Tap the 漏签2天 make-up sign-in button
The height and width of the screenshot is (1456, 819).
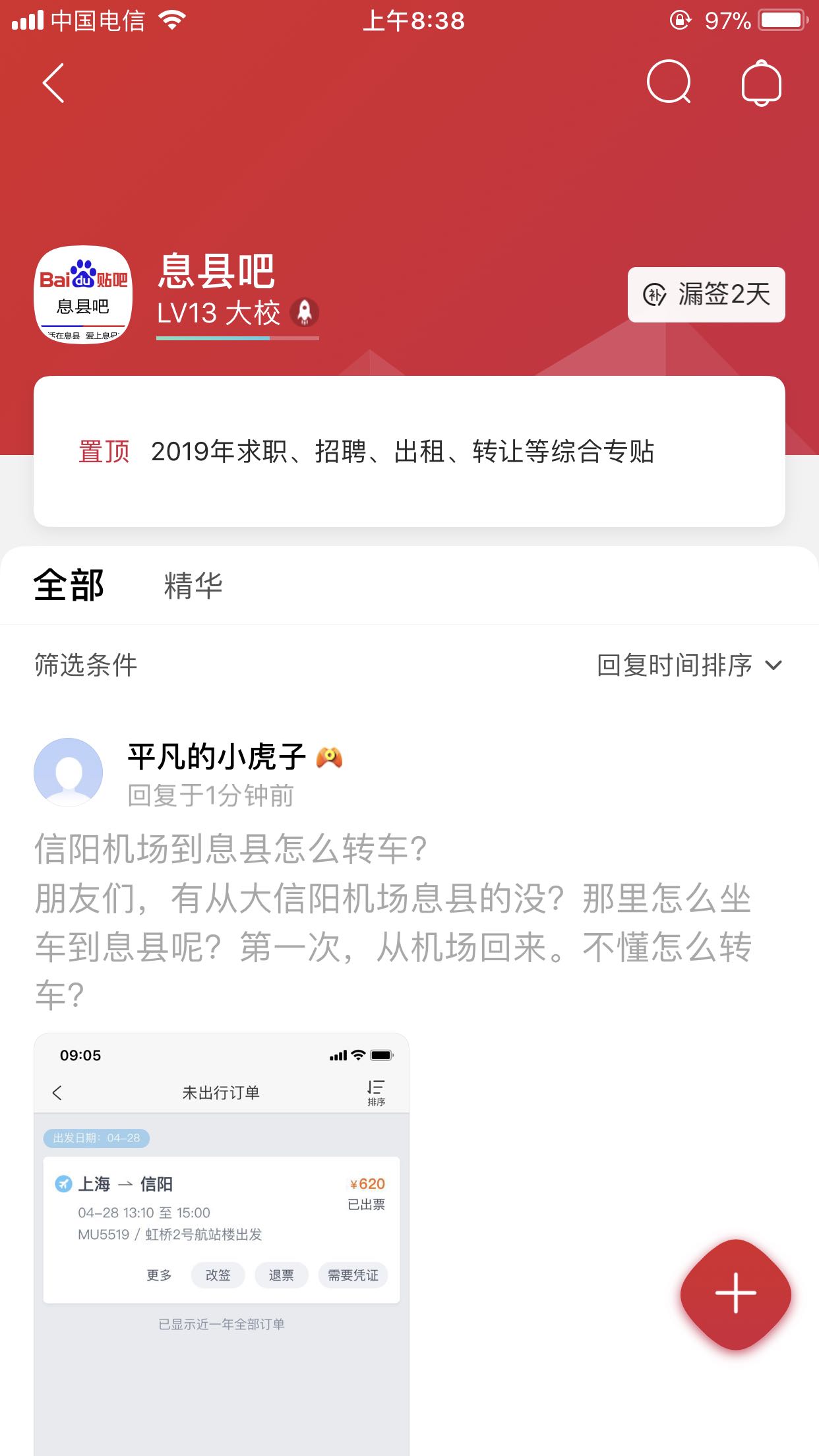click(x=706, y=294)
